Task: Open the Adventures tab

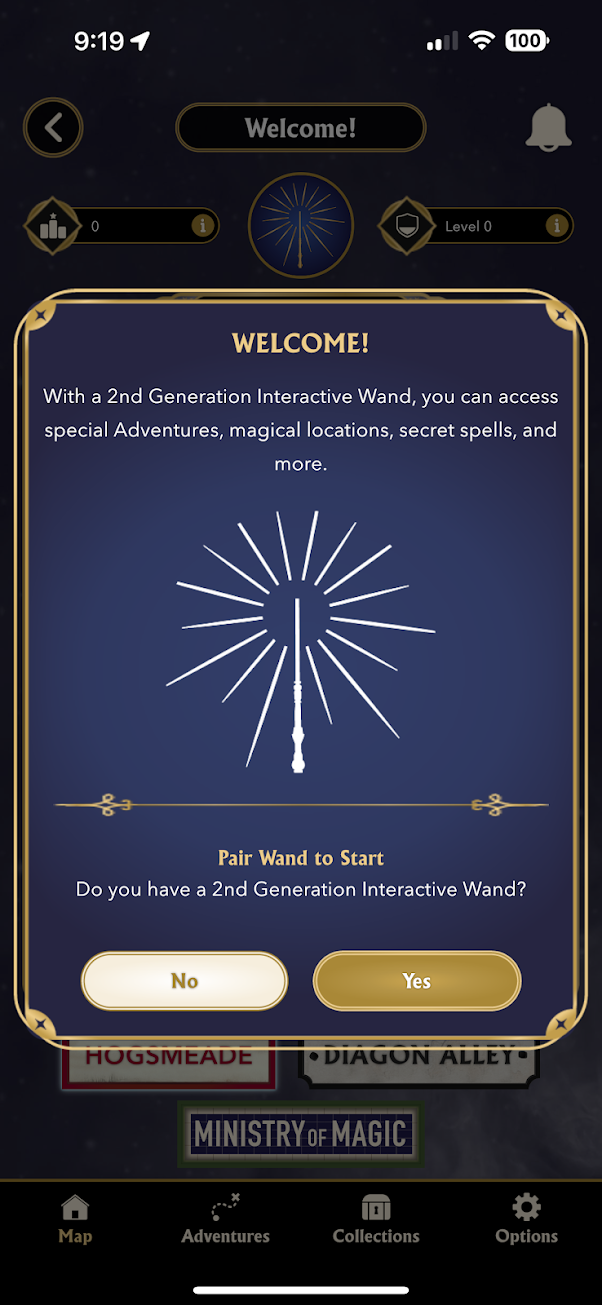Action: point(226,1220)
